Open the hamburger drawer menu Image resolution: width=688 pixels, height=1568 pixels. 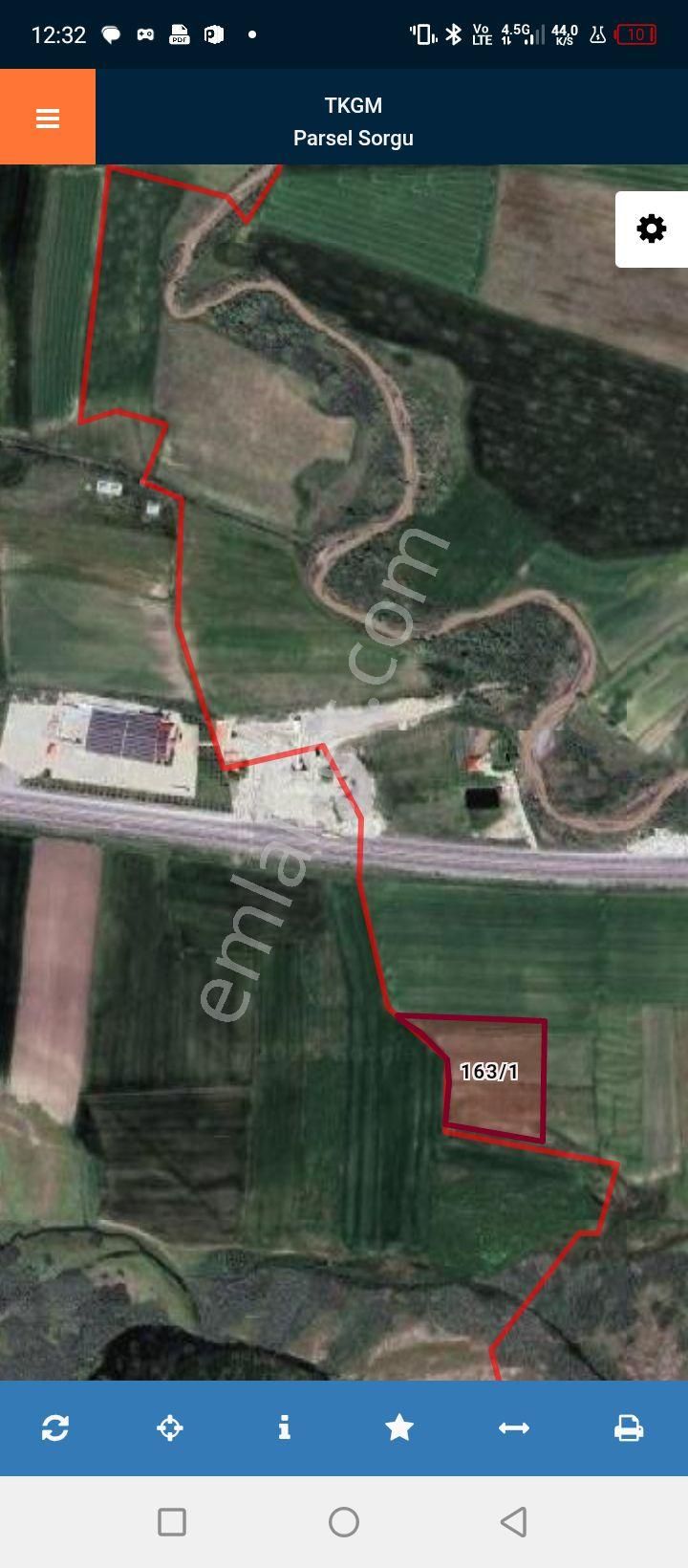48,118
